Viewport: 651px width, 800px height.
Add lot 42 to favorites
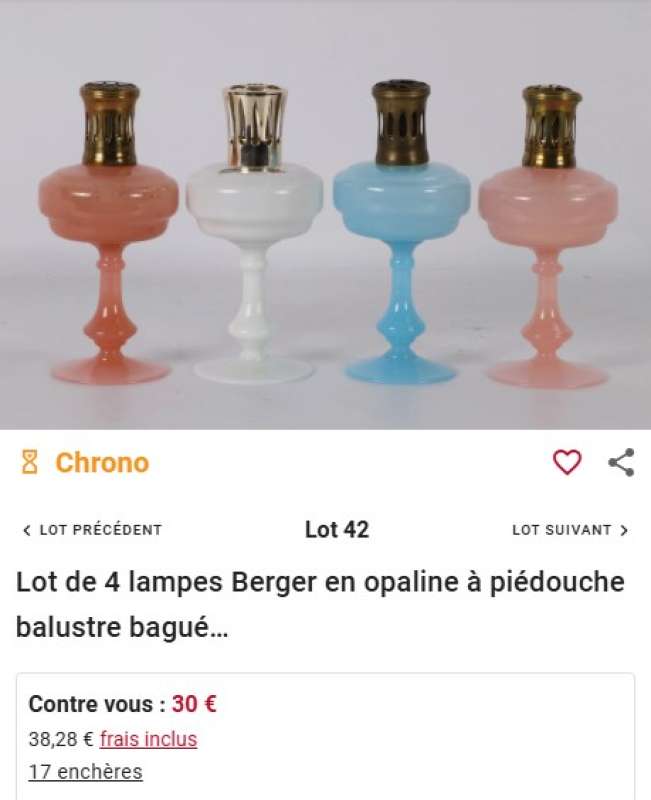pyautogui.click(x=567, y=462)
